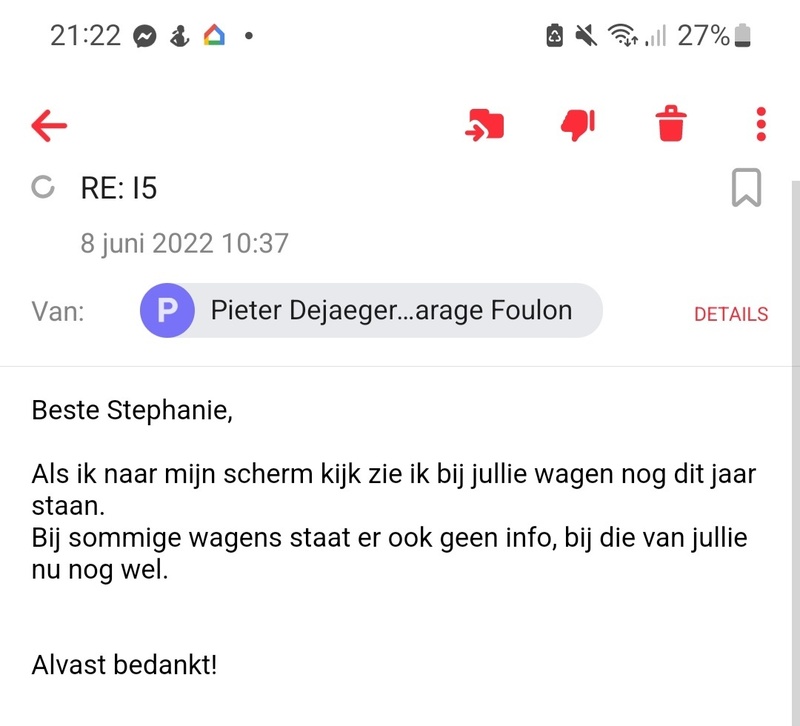The image size is (800, 726).
Task: Open the Pieter Dejaeger sender chip
Action: [x=371, y=311]
